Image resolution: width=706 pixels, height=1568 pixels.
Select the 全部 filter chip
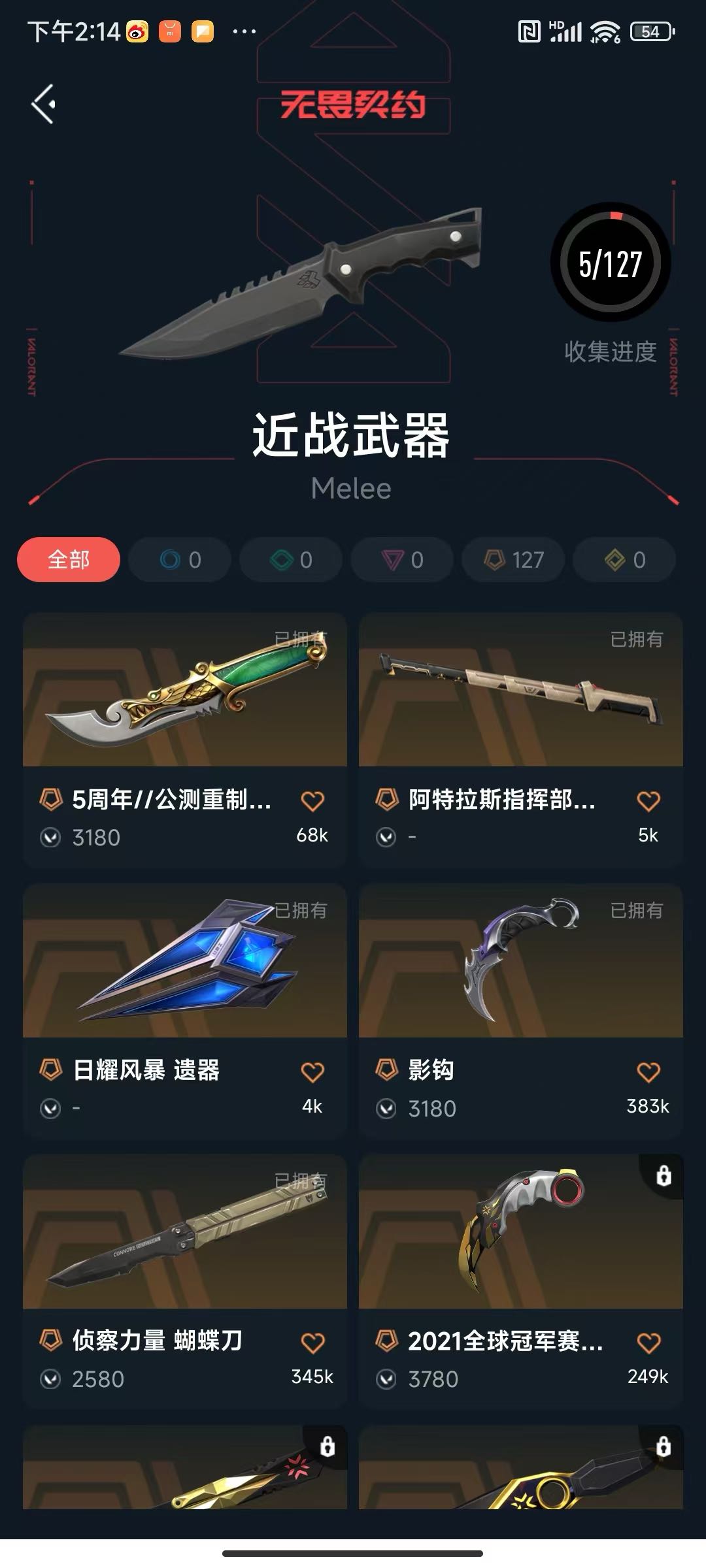[69, 560]
